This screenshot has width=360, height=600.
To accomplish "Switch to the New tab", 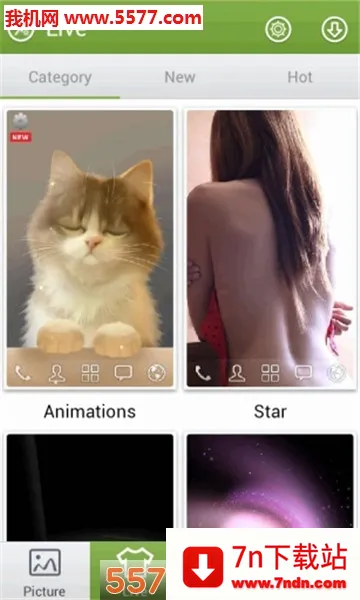I will (180, 77).
